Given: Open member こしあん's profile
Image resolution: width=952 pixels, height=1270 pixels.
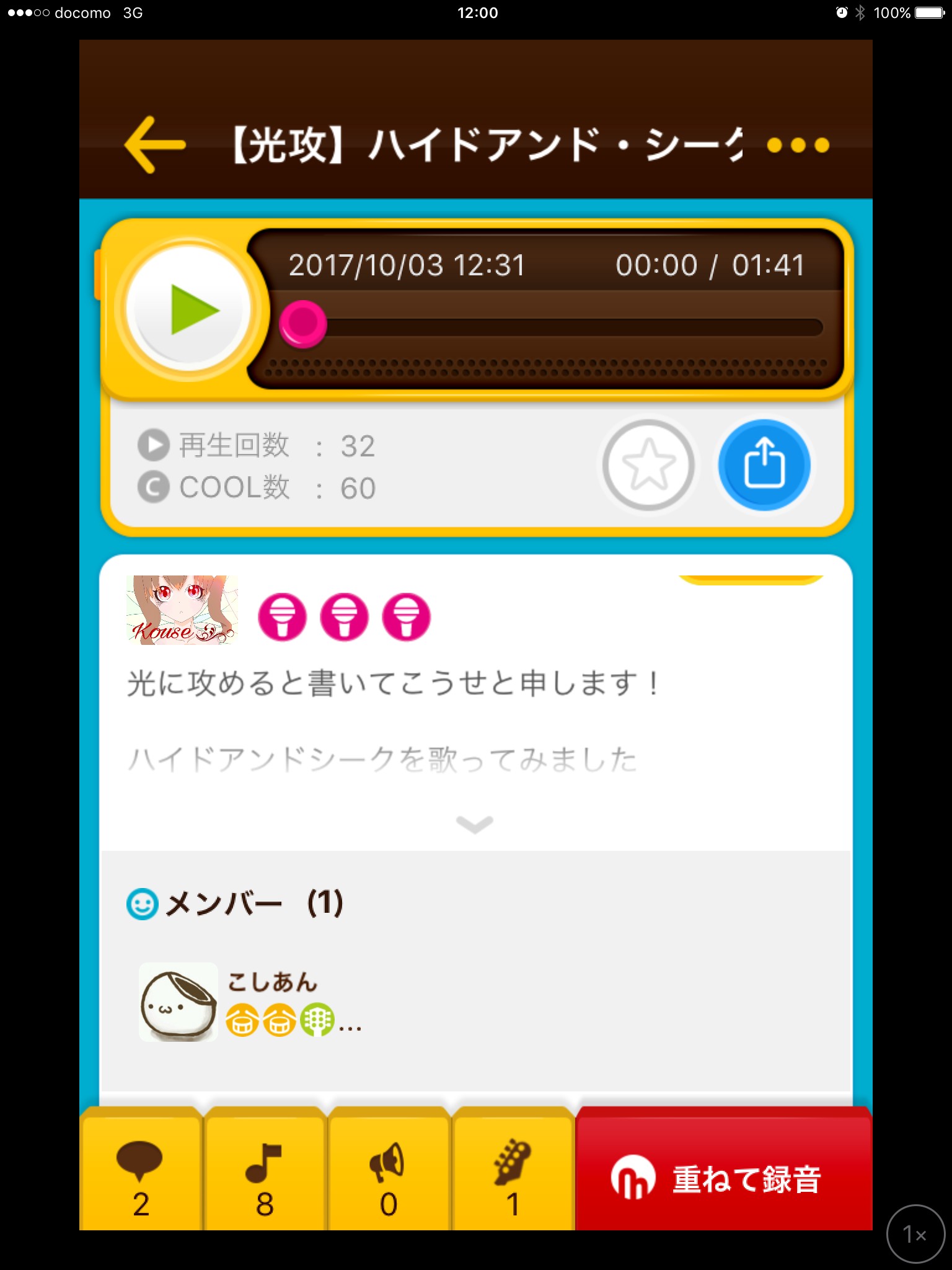Looking at the screenshot, I should point(178,1001).
